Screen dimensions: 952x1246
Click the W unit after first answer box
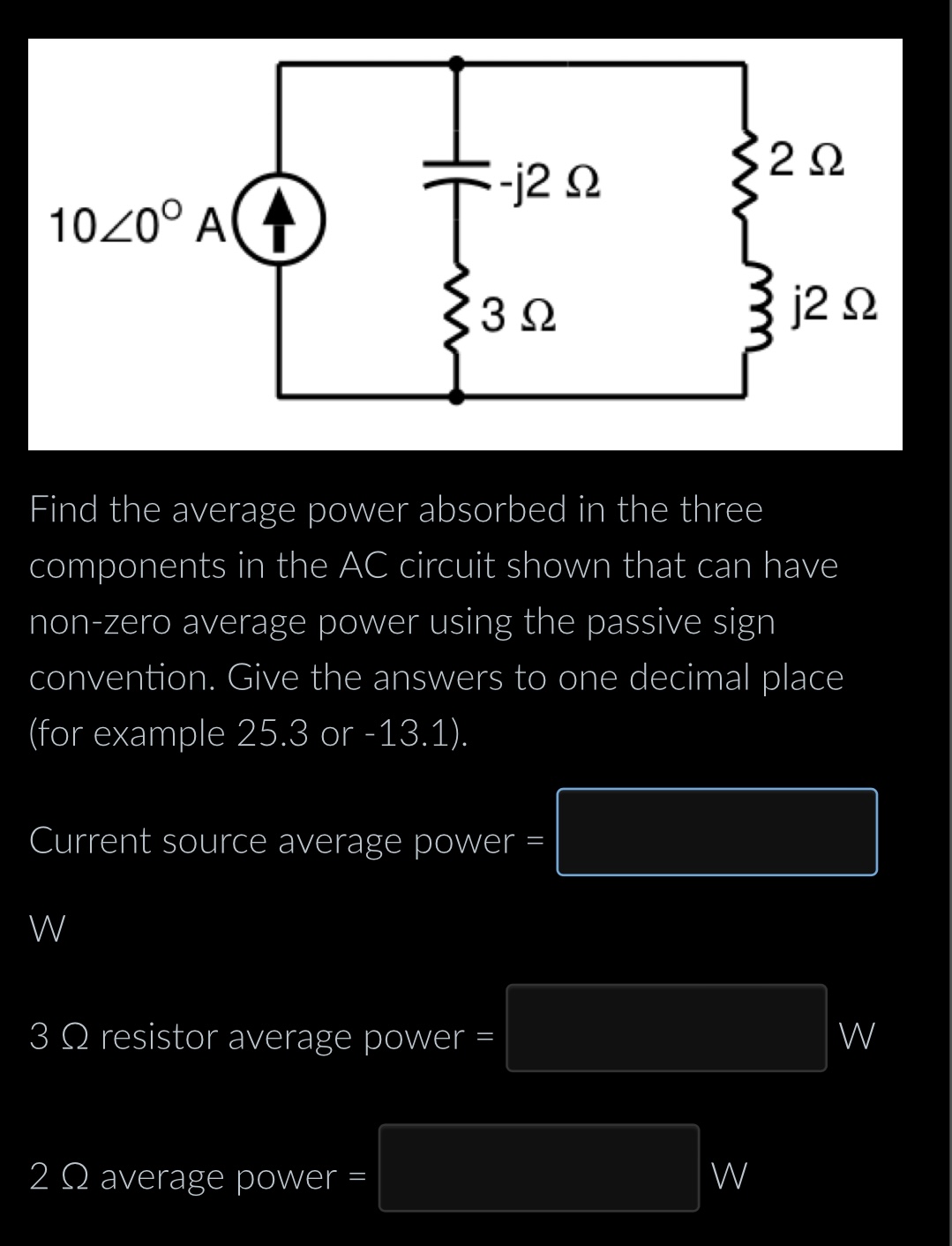46,927
